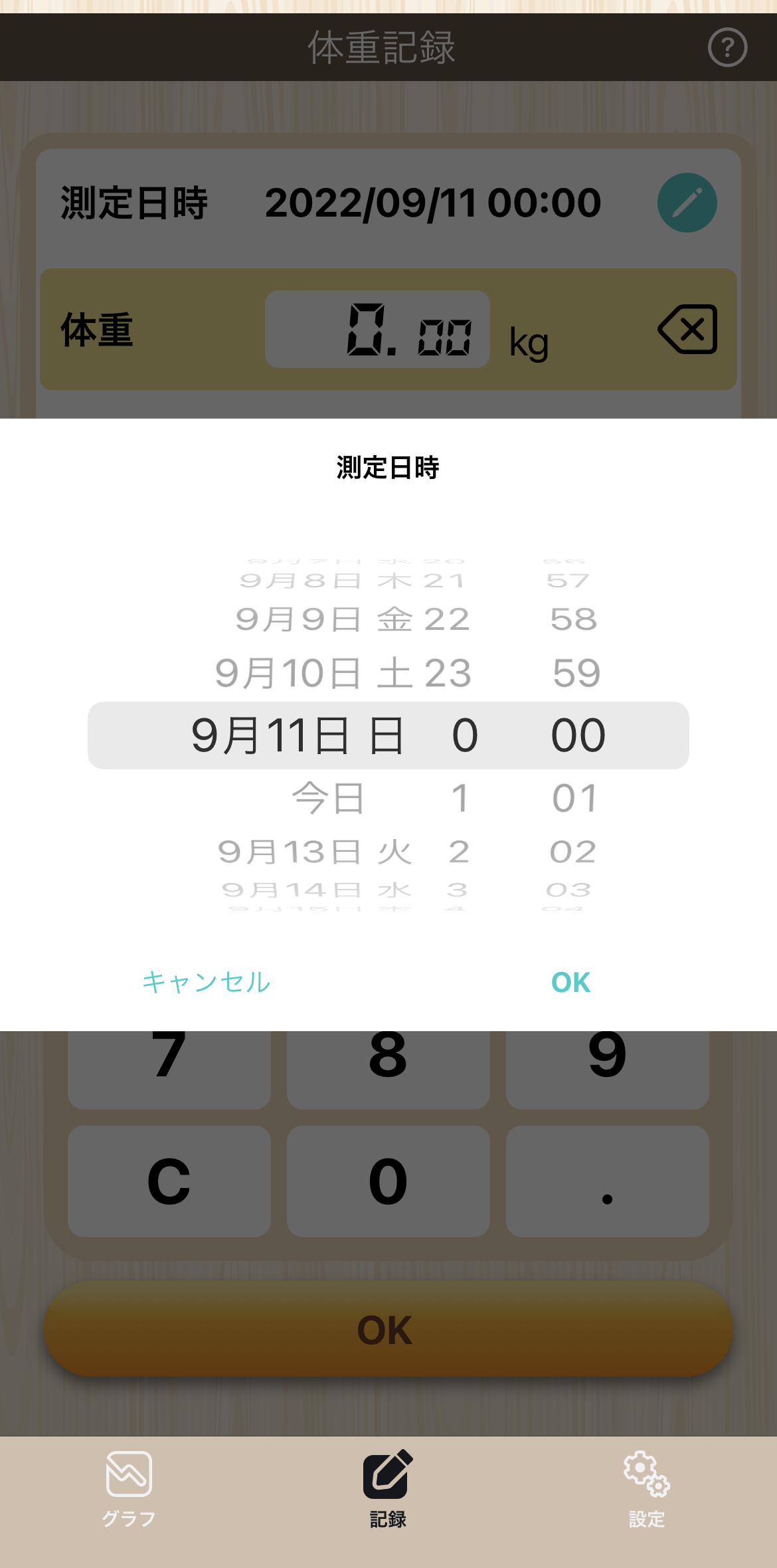Cancel the date picker with キャンセル
The image size is (777, 1568).
click(x=207, y=982)
